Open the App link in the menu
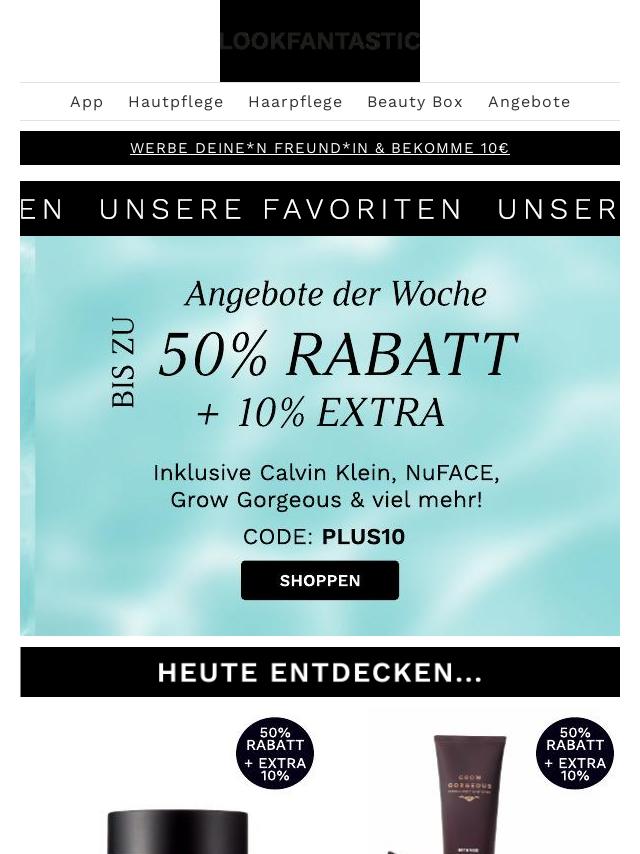The width and height of the screenshot is (640, 854). pos(87,102)
